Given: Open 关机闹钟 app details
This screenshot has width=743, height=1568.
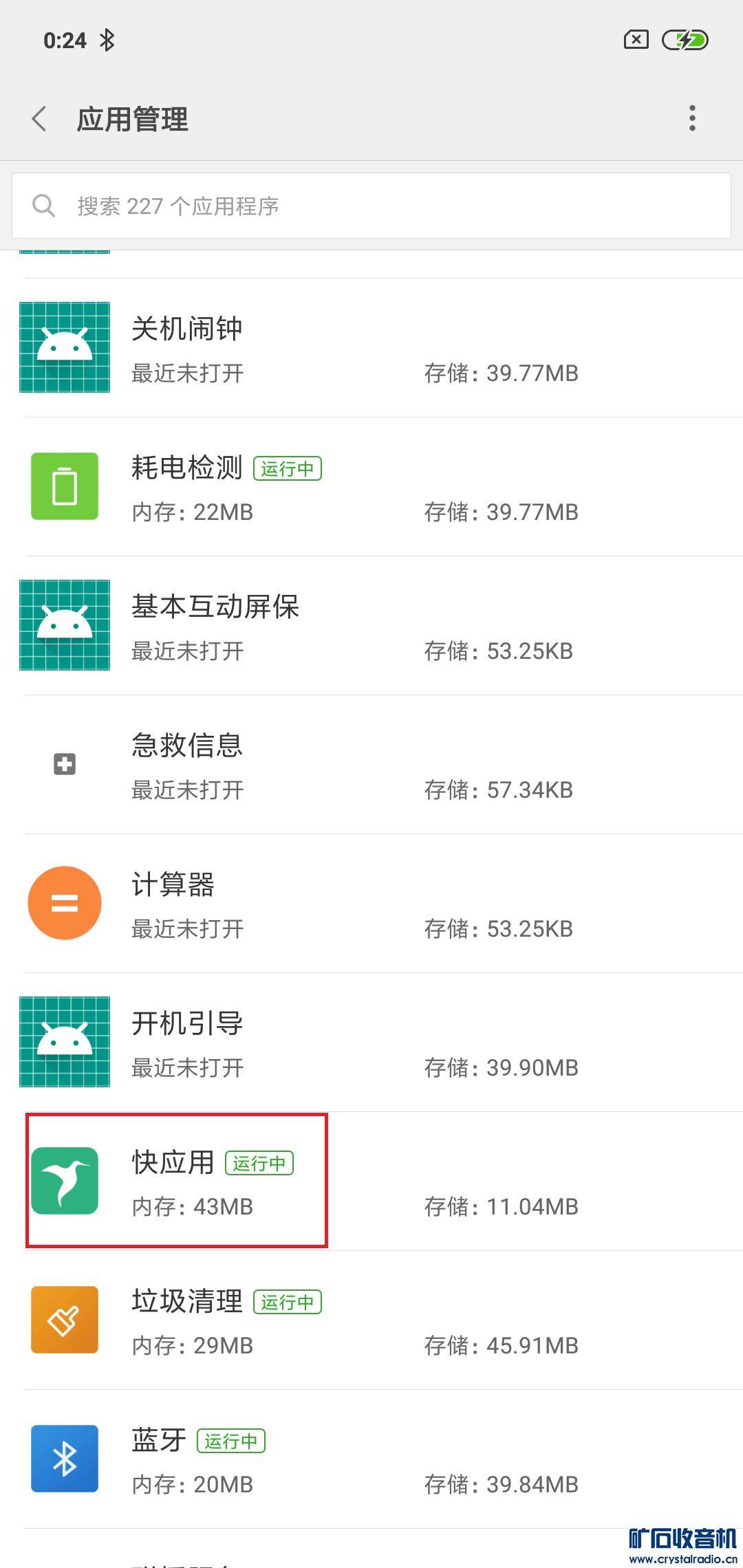Looking at the screenshot, I should coord(371,348).
